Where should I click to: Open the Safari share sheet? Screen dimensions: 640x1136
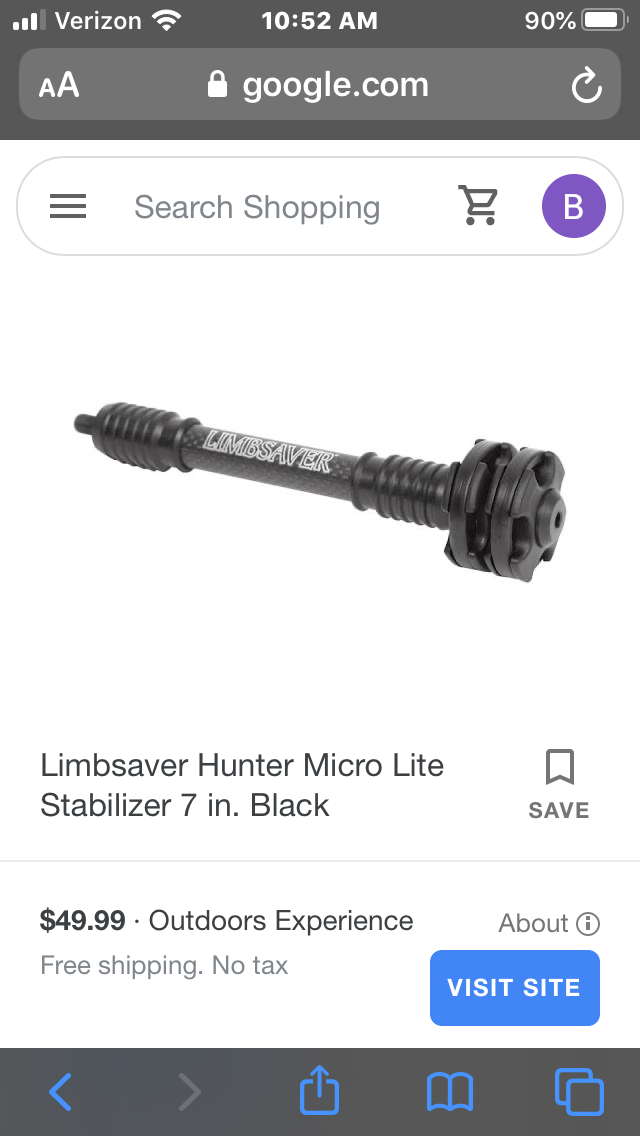[319, 1090]
